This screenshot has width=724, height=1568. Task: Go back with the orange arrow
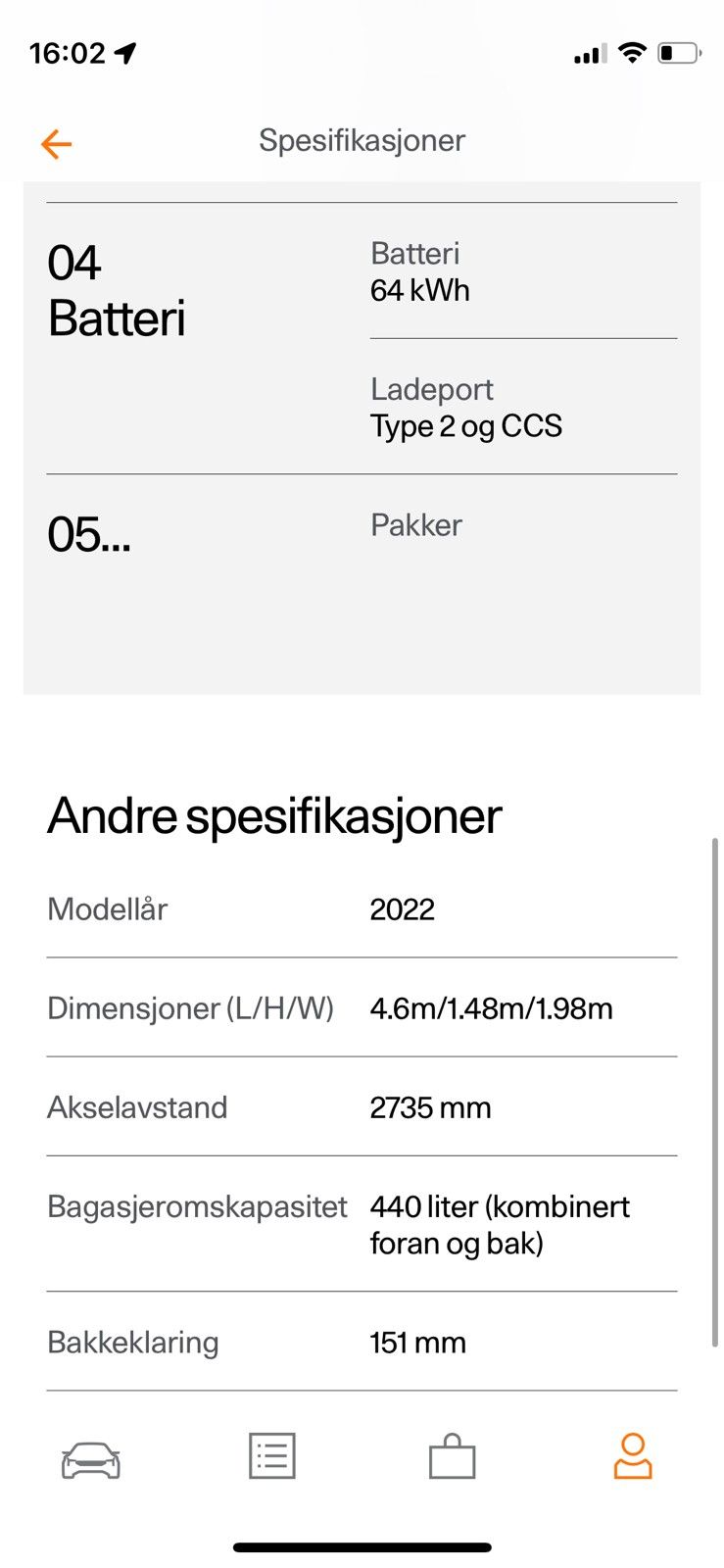56,144
